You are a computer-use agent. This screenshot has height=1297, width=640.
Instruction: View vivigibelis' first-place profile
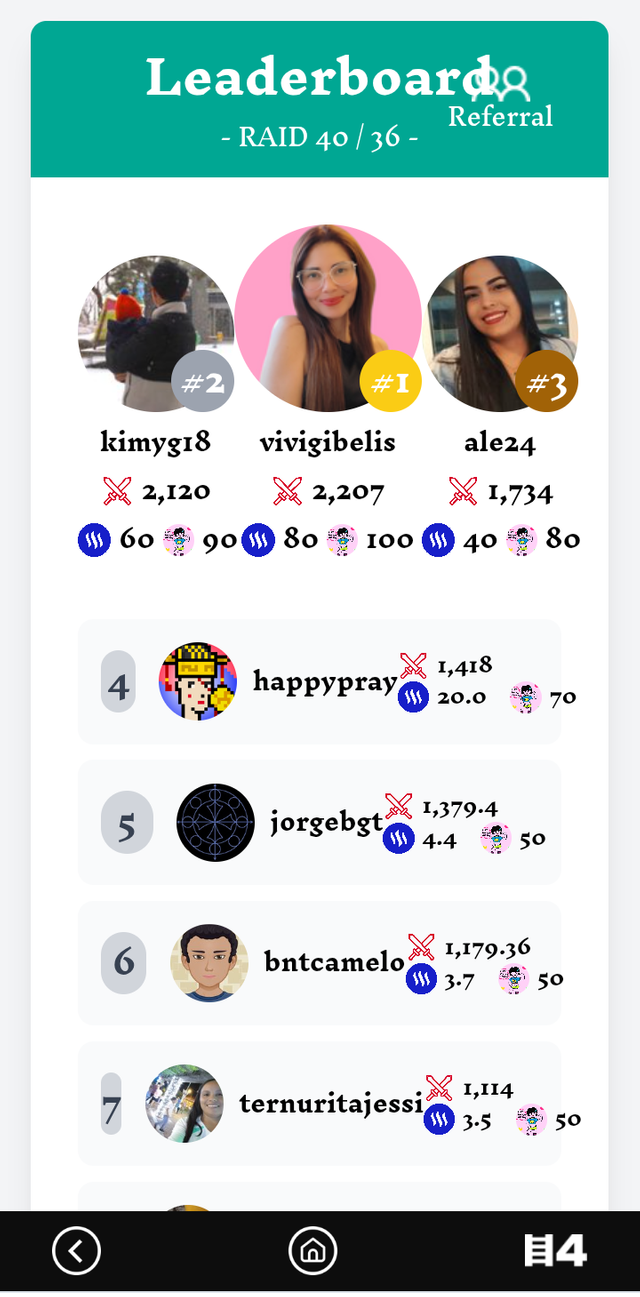click(327, 317)
